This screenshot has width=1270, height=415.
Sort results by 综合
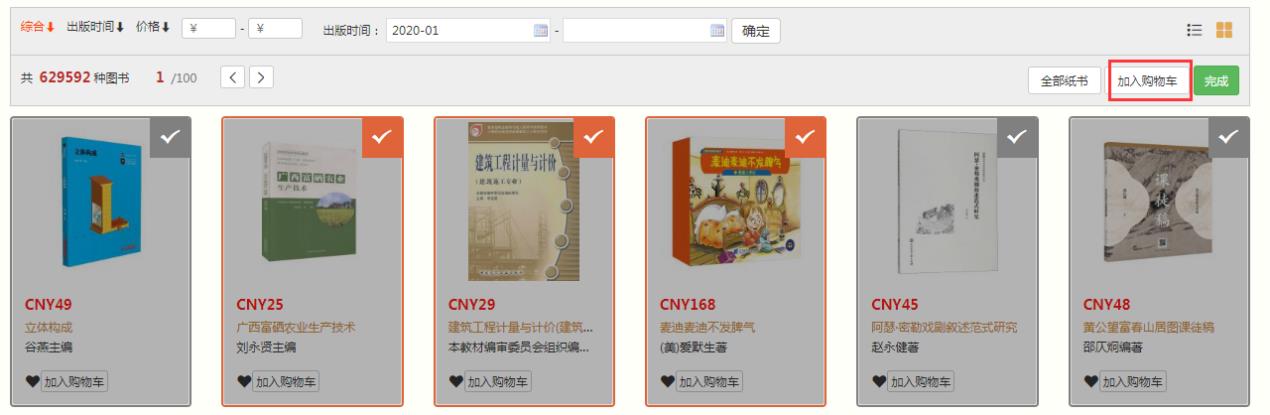tap(37, 29)
